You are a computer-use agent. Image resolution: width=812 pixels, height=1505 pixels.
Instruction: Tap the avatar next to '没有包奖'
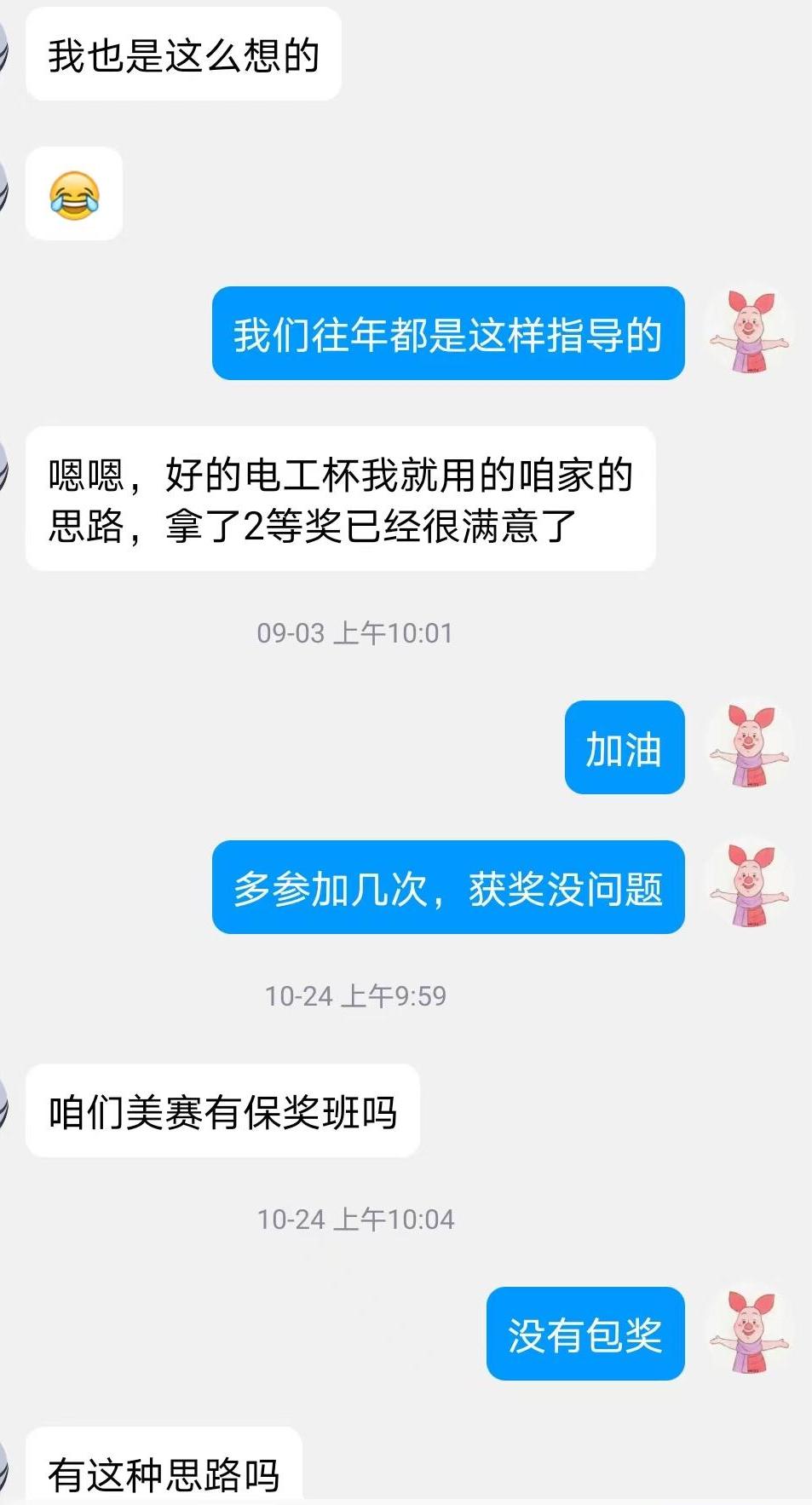pos(750,1332)
